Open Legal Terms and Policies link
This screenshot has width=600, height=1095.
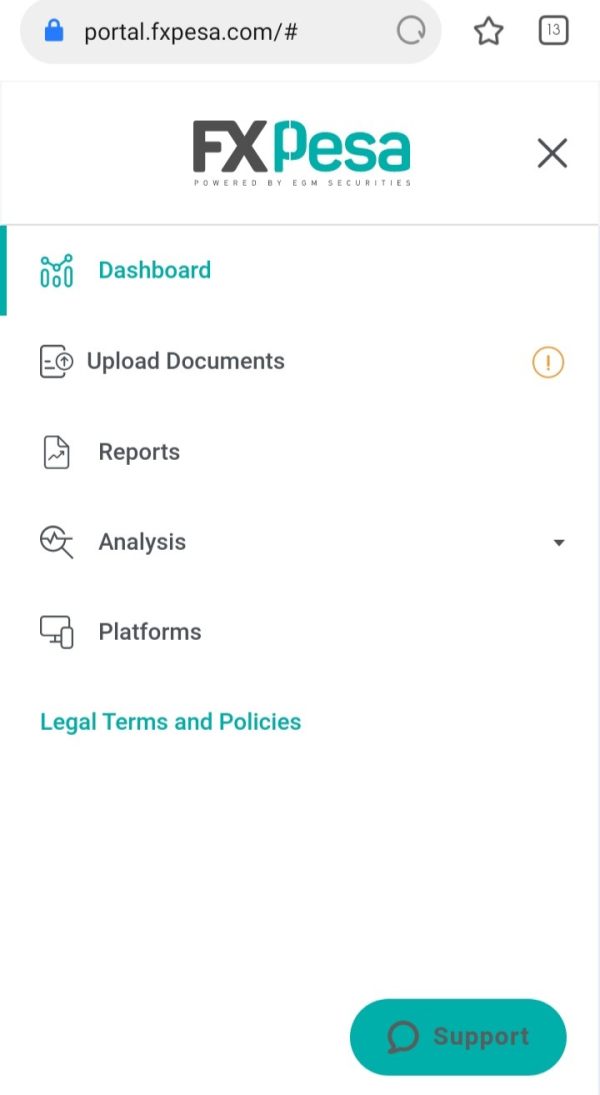pyautogui.click(x=170, y=721)
